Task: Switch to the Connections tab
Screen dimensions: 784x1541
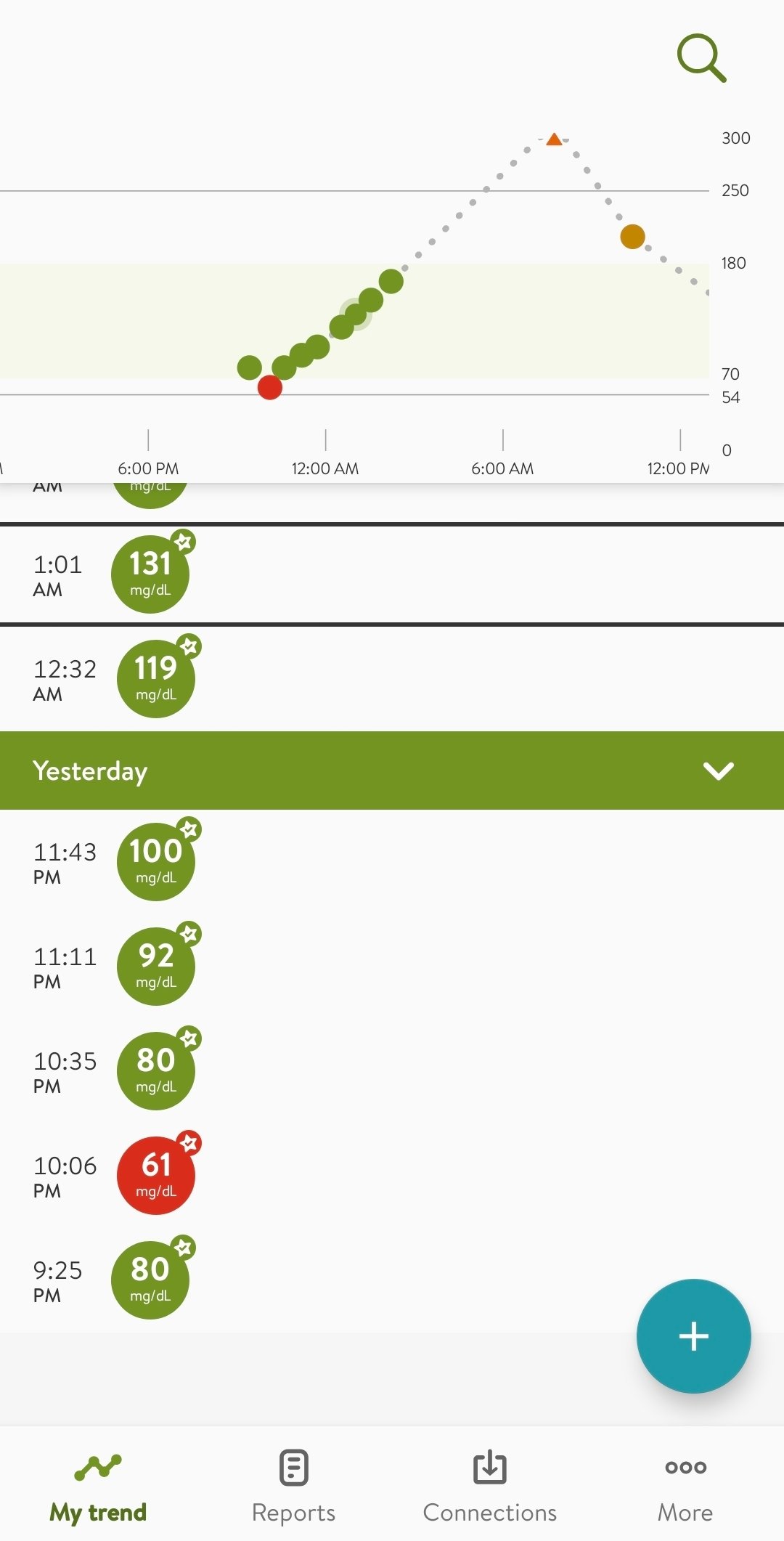Action: click(x=490, y=1489)
